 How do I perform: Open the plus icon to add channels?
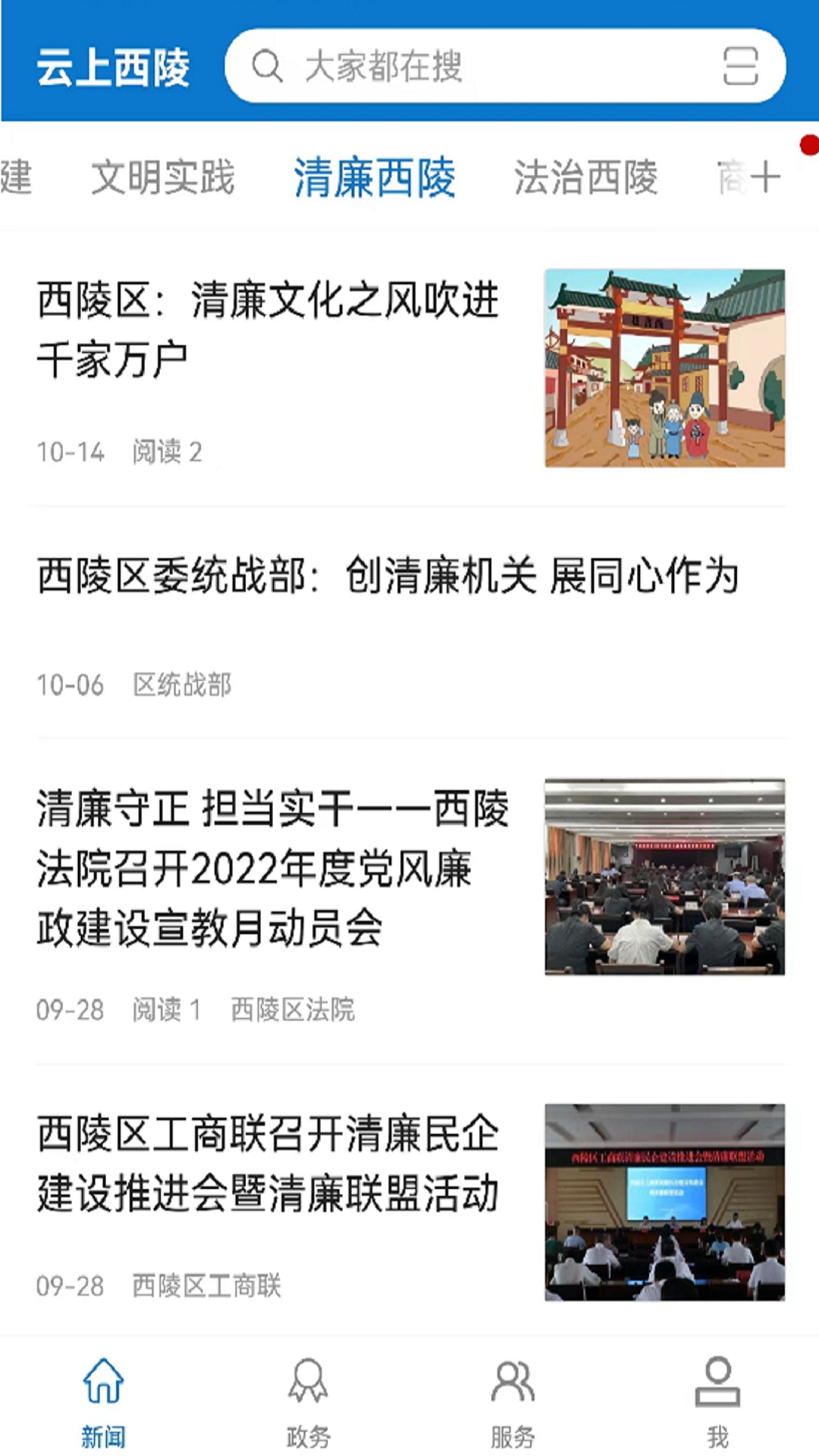coord(766,178)
